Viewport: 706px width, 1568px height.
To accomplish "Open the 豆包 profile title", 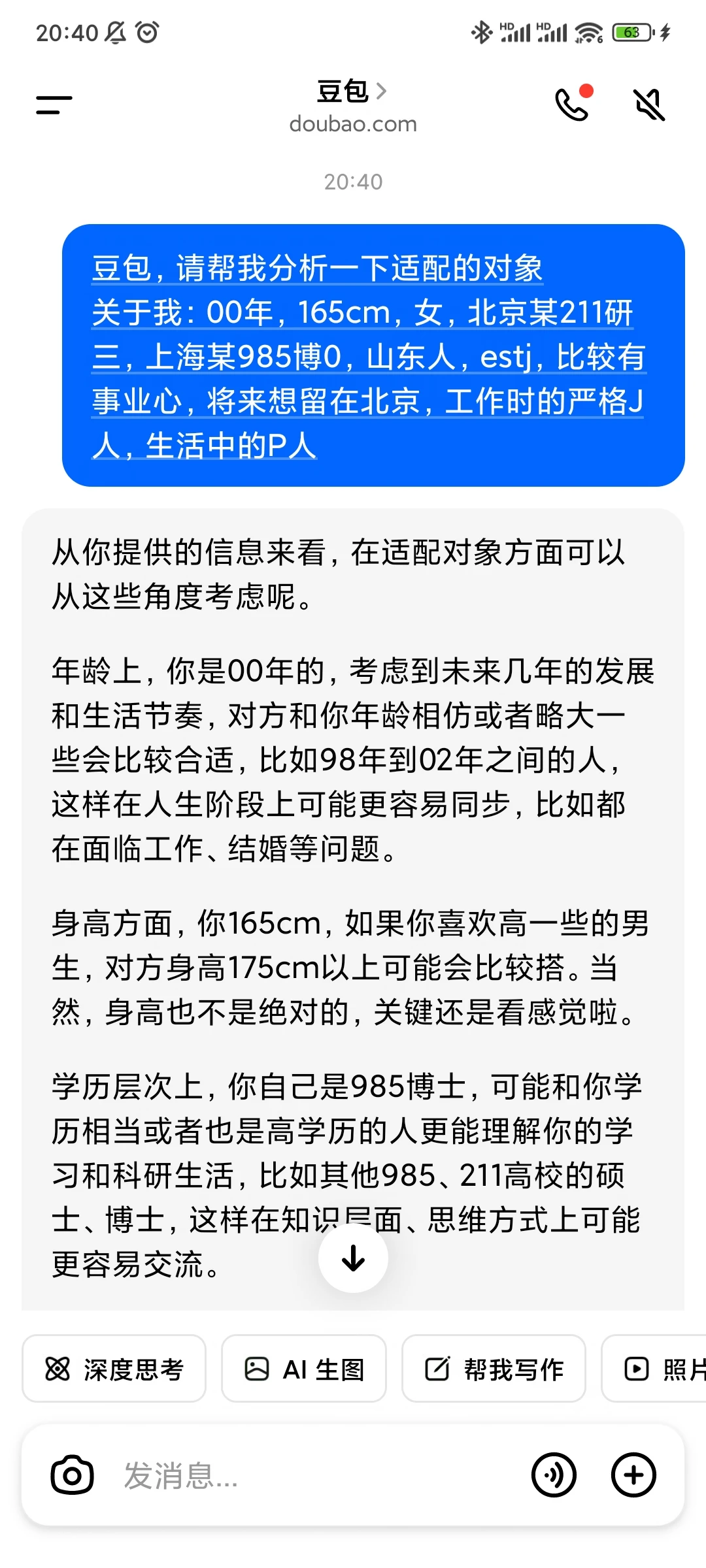I will pos(352,91).
